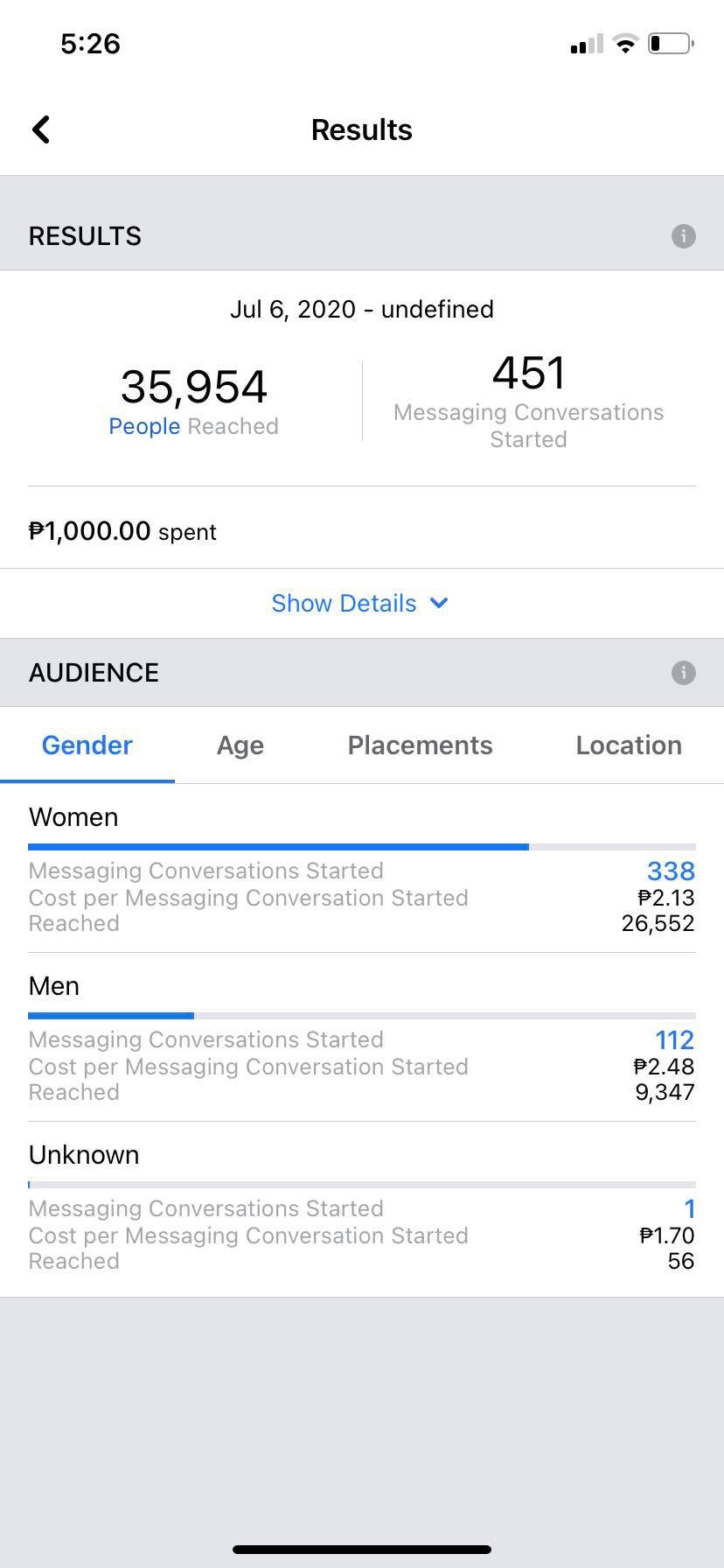Open the info icon beside RESULTS
The height and width of the screenshot is (1568, 724).
click(x=683, y=236)
